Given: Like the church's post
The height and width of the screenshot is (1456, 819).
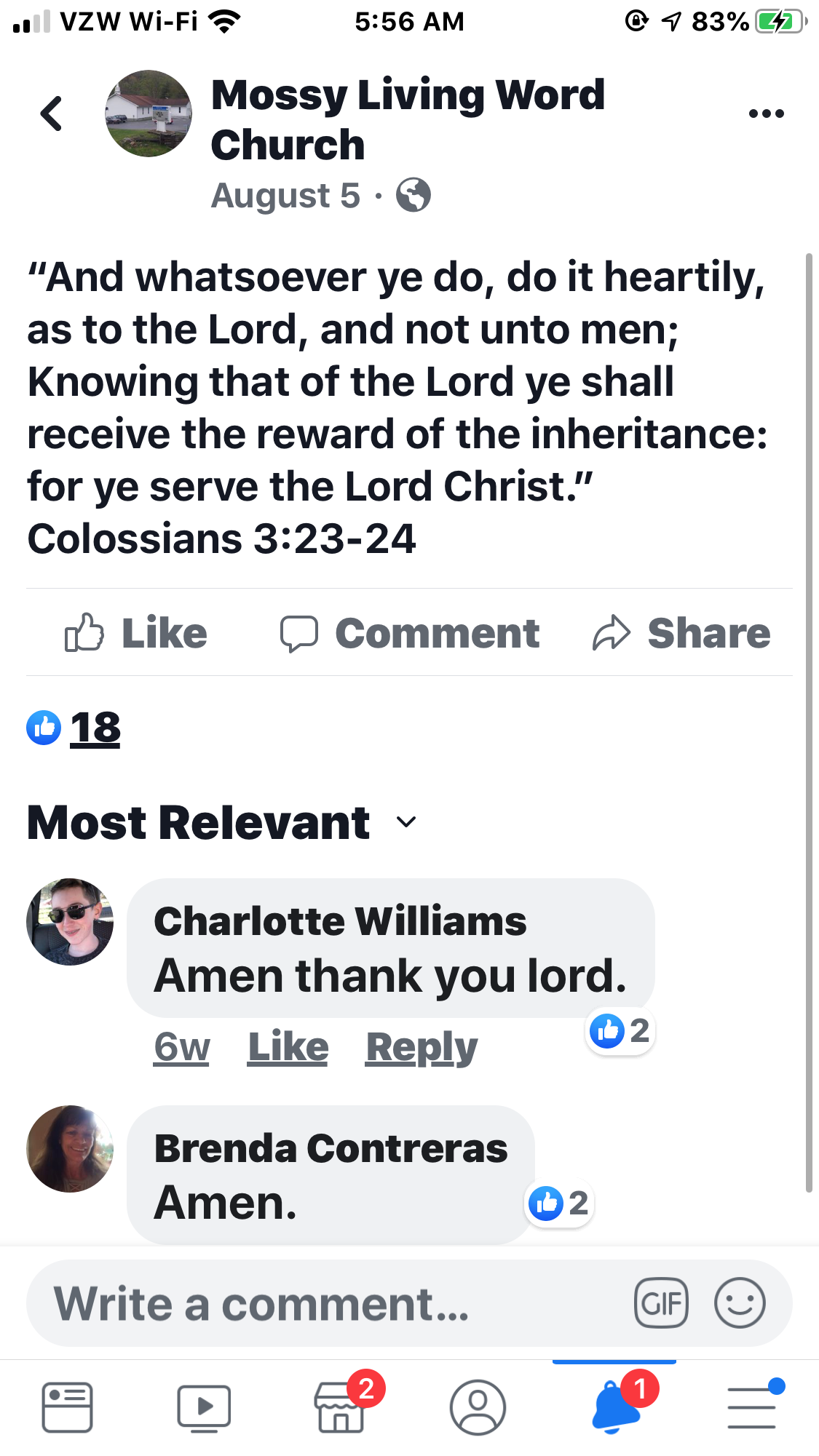Looking at the screenshot, I should (x=137, y=633).
